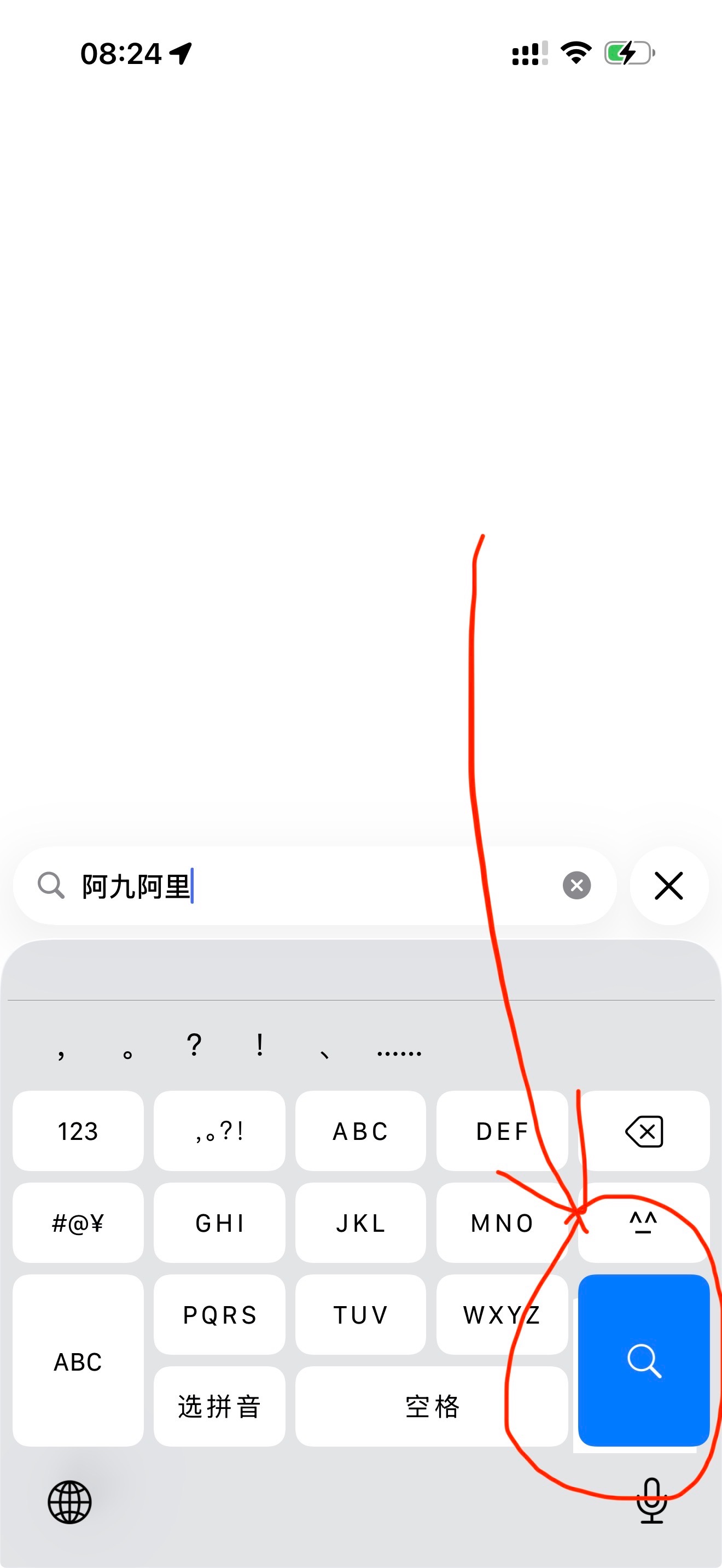Tap the ,。?! punctuation key
722x1568 pixels.
[219, 1131]
